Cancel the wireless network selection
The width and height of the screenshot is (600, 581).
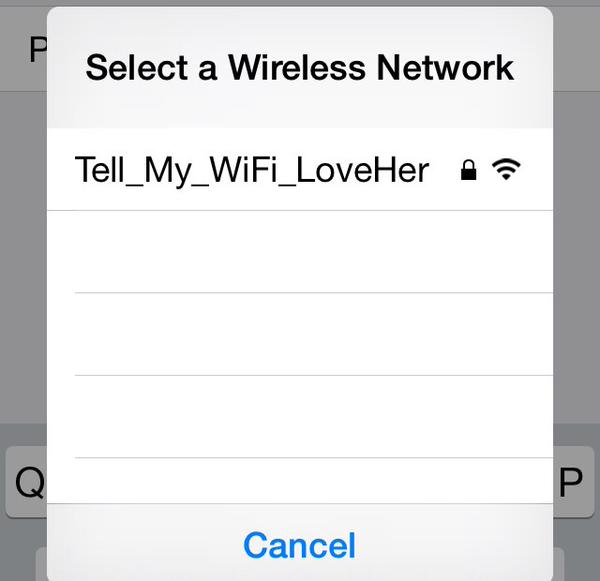coord(299,545)
